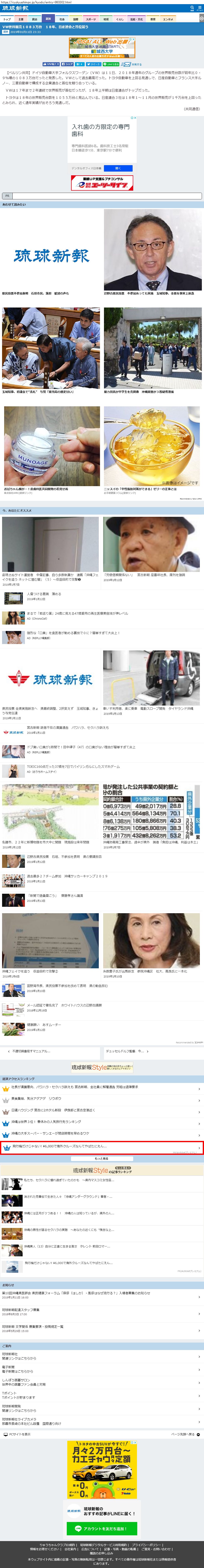Switch to the スポーツ tab
Screen dimensions: 204x1568
click(x=90, y=19)
